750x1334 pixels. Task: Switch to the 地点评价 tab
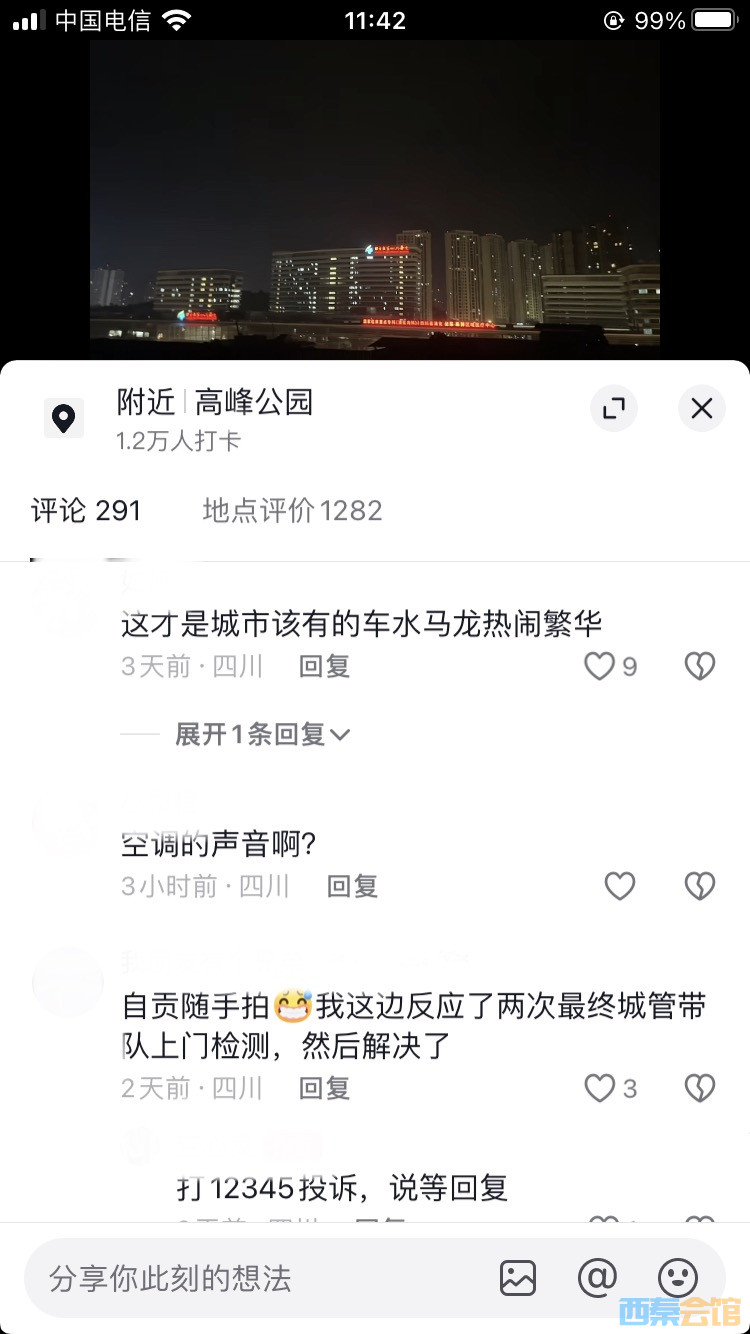click(x=292, y=511)
